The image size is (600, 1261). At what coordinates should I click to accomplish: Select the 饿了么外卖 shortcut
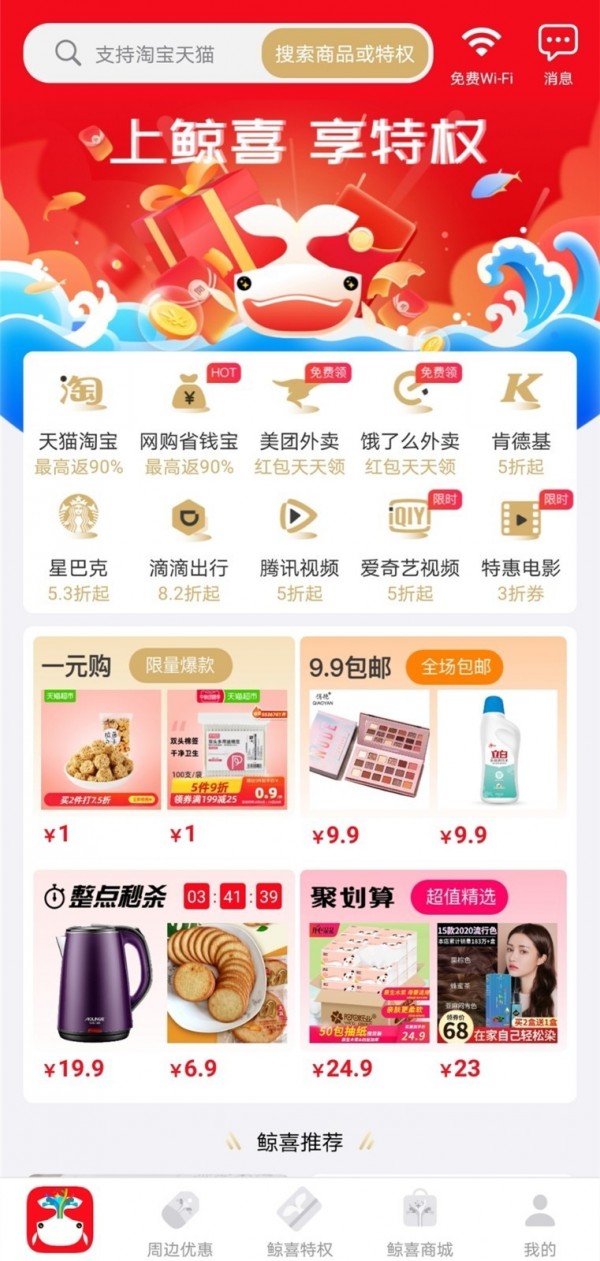point(410,422)
